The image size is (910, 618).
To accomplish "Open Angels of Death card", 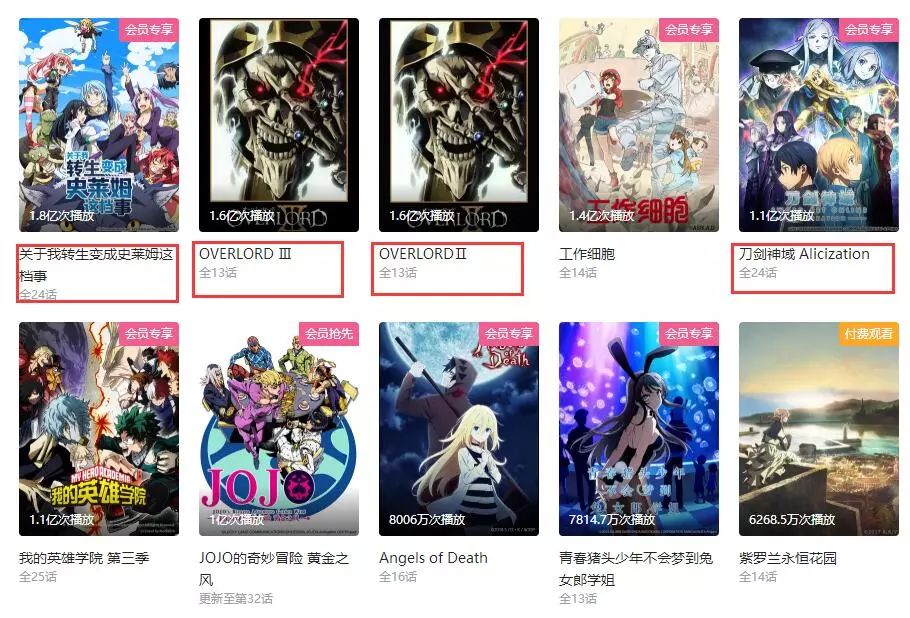I will 458,428.
